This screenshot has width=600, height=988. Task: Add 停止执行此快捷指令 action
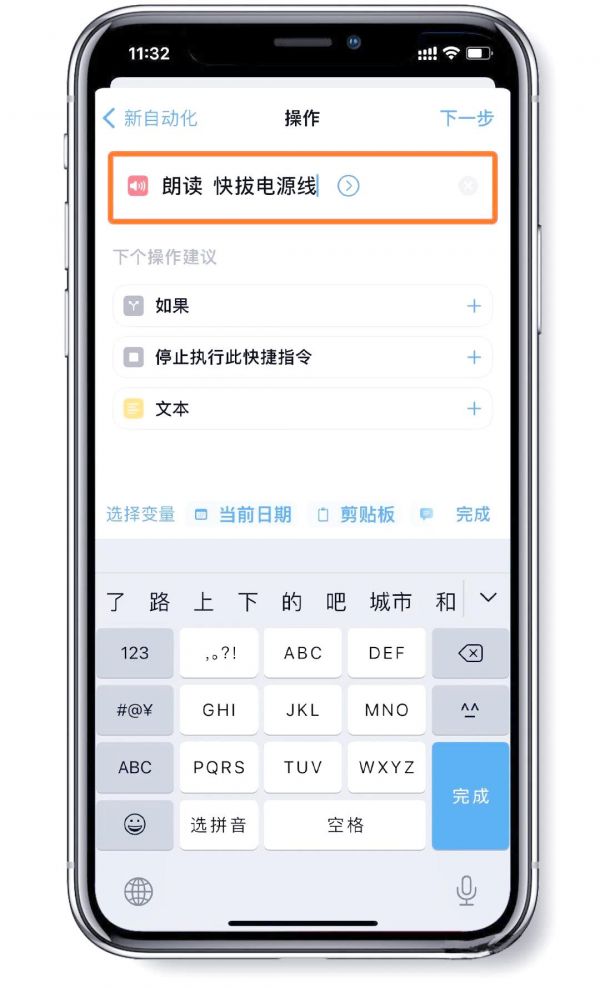(x=473, y=357)
